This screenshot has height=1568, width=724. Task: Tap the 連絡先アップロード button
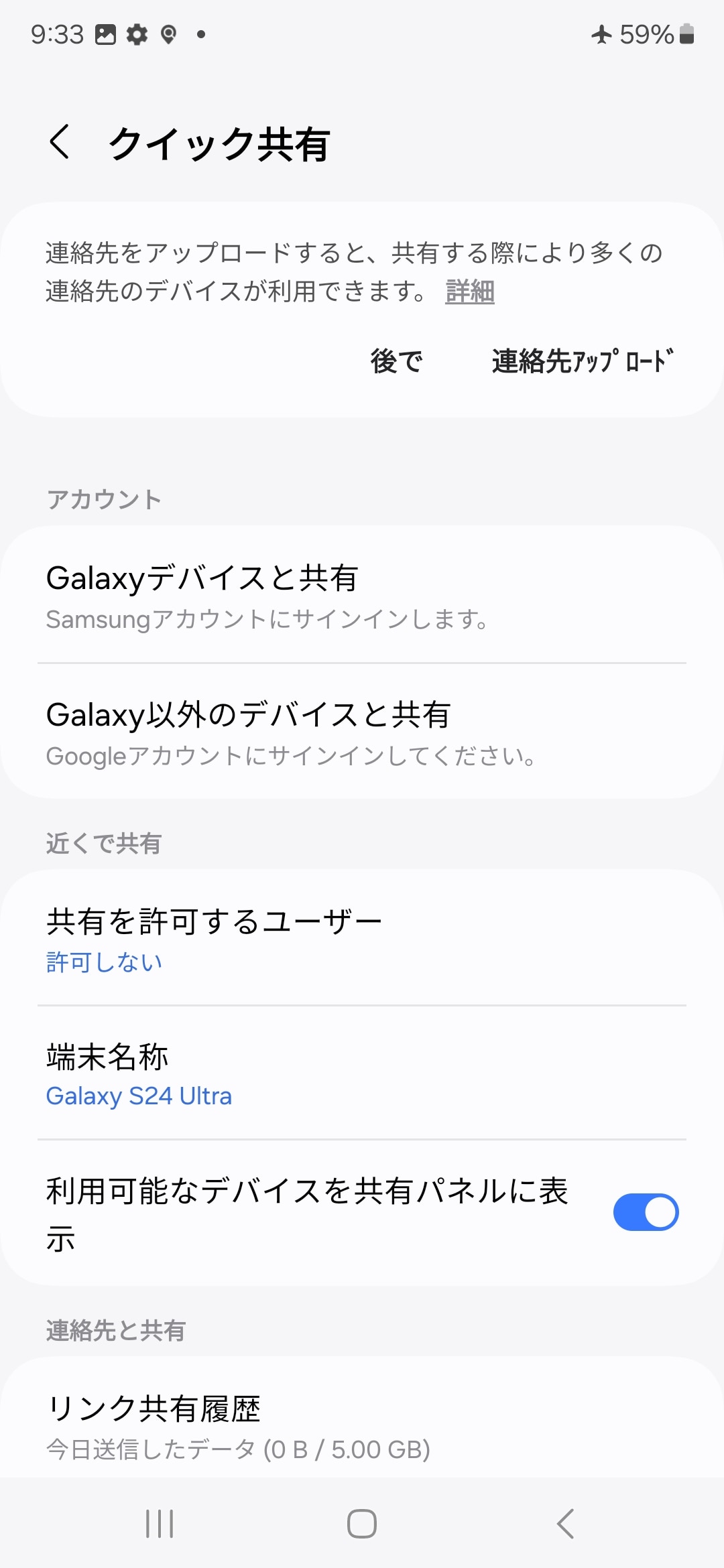pos(582,361)
